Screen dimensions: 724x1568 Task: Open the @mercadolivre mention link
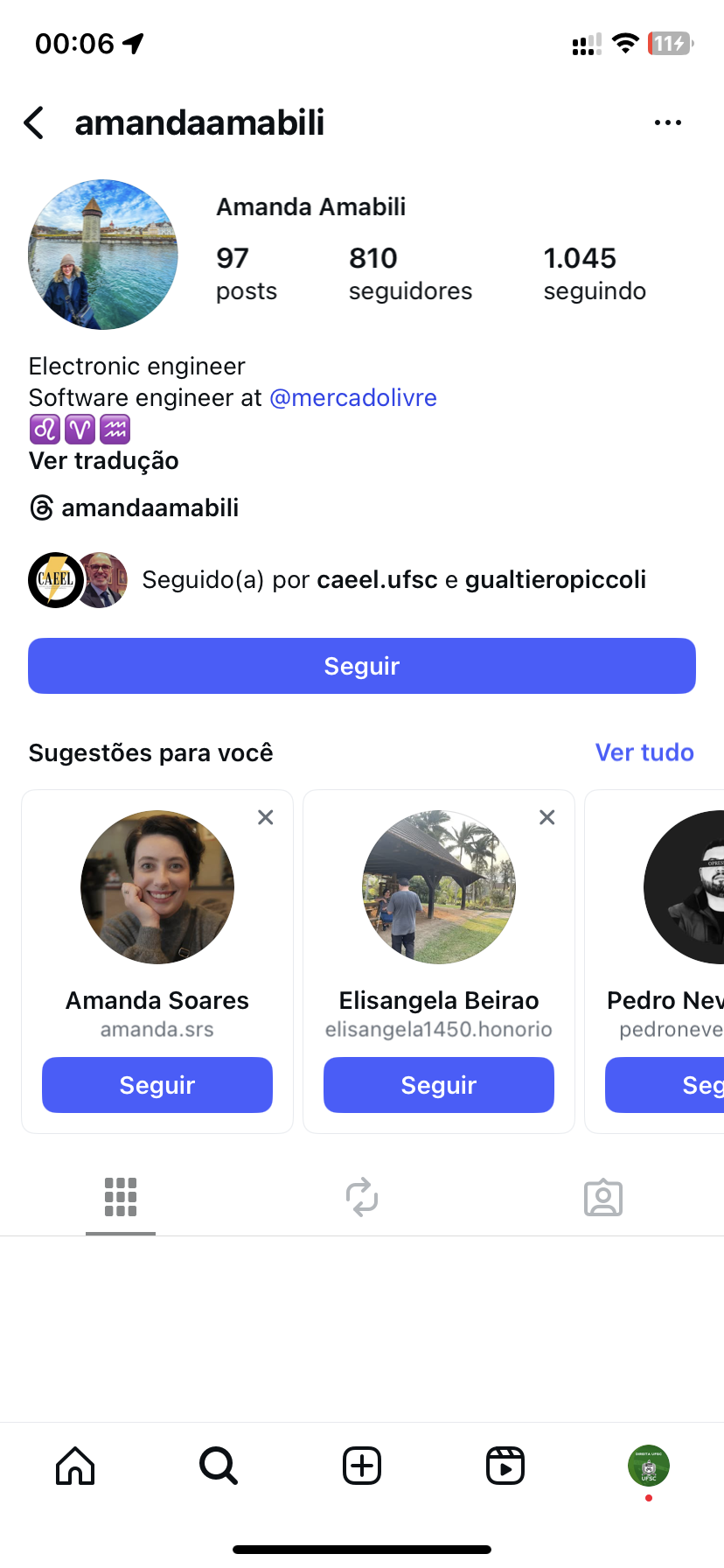click(353, 397)
